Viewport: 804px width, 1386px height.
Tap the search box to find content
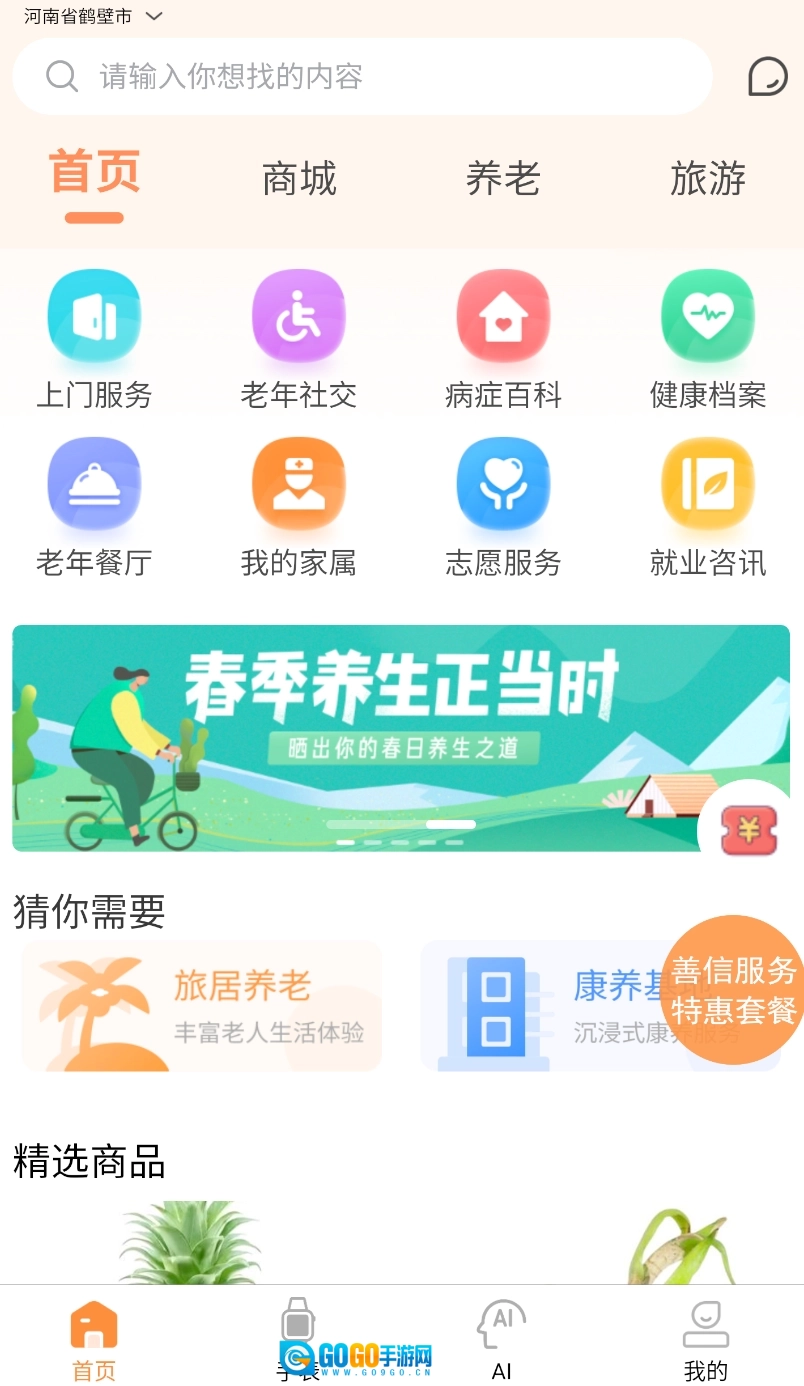[x=362, y=77]
